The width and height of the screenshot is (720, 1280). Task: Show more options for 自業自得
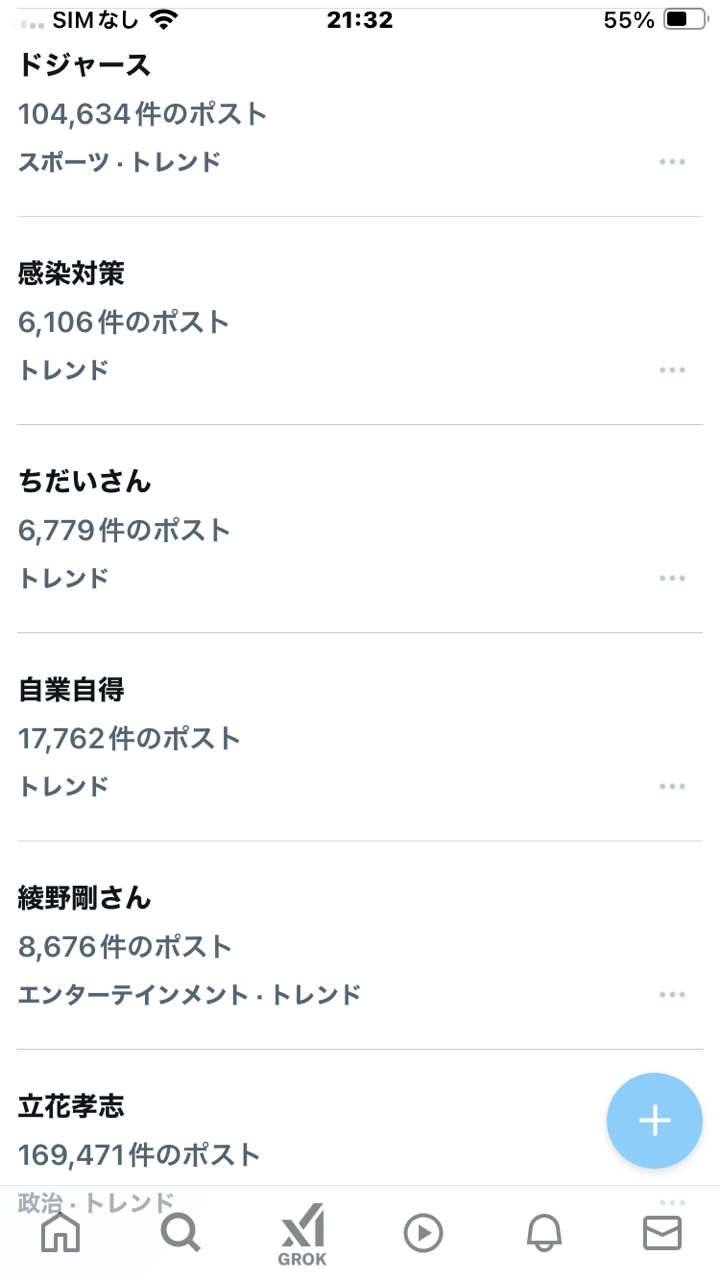pos(672,786)
